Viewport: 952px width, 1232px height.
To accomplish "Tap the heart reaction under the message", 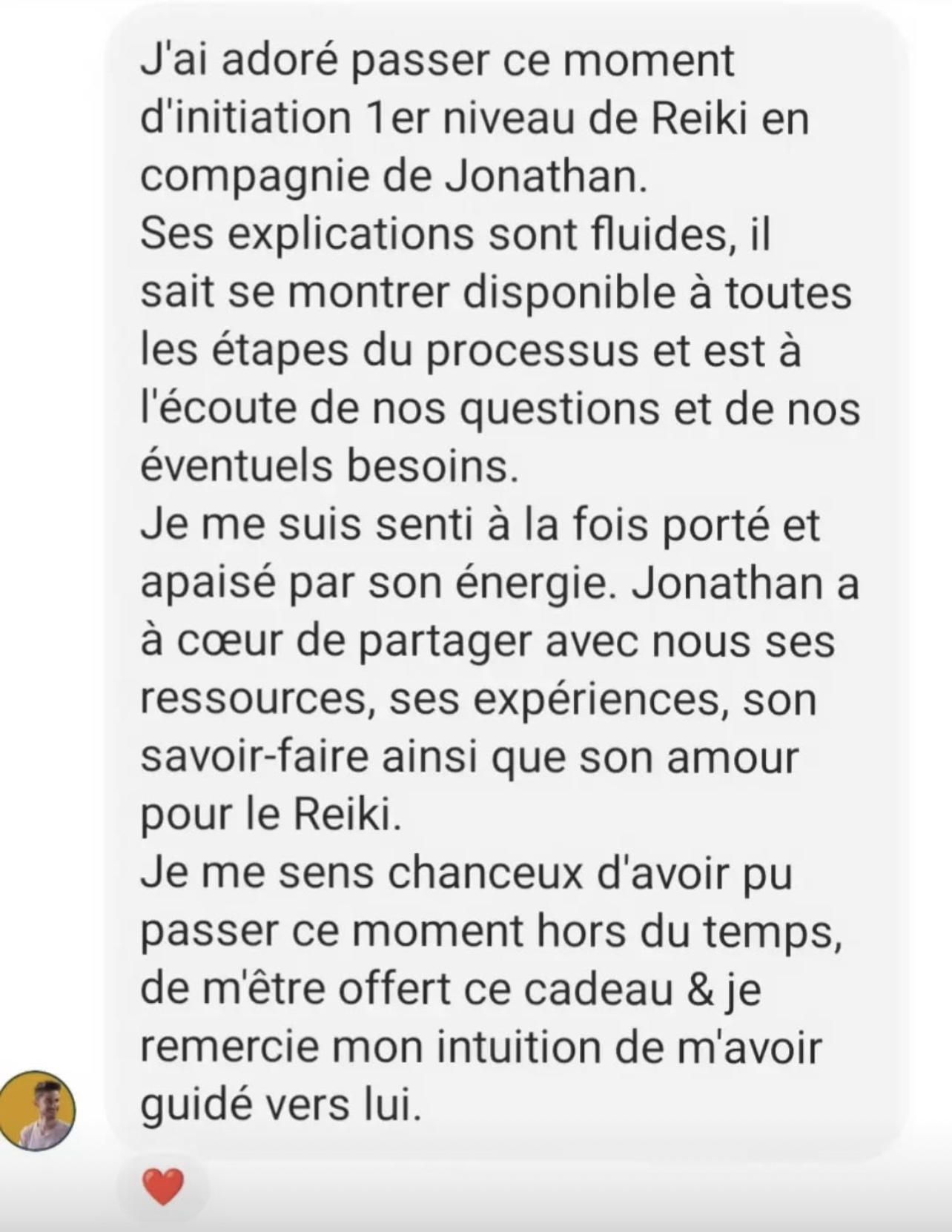I will 162,1188.
